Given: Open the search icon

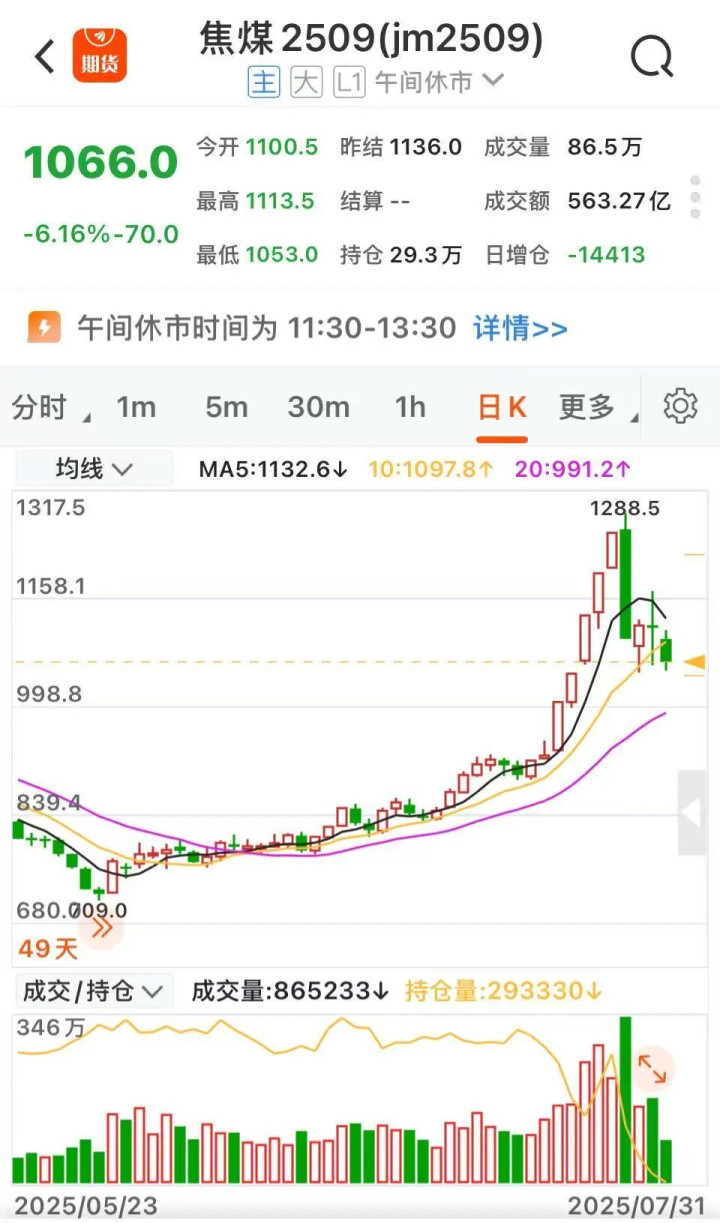Looking at the screenshot, I should 652,57.
